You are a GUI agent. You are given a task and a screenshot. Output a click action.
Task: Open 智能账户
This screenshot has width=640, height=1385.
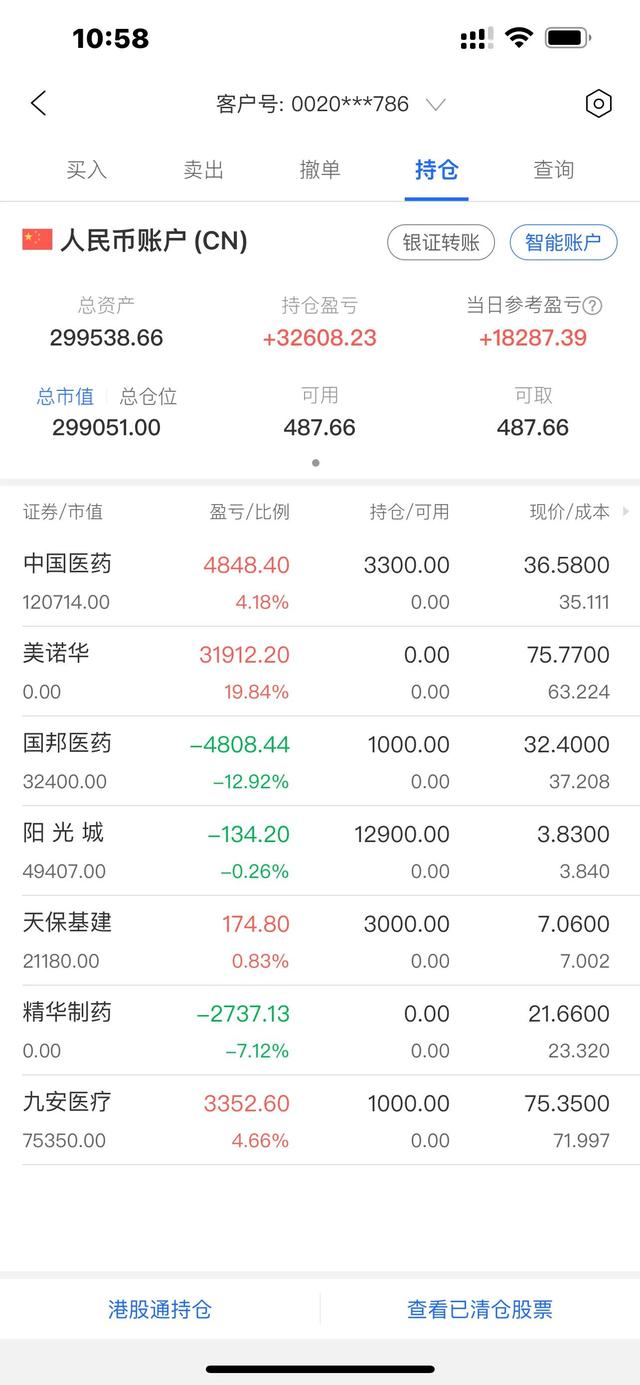point(563,242)
